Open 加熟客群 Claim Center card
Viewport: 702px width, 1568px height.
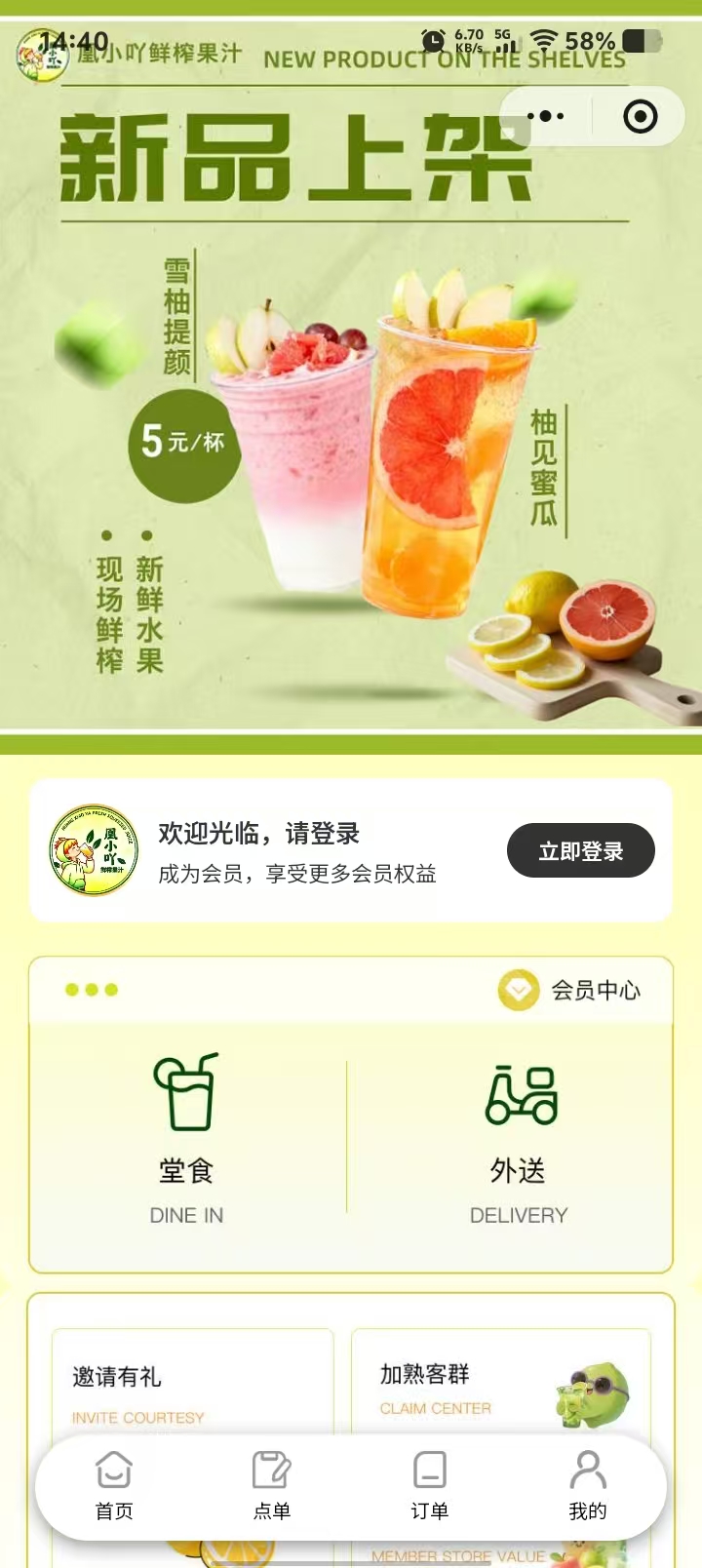coord(500,1385)
